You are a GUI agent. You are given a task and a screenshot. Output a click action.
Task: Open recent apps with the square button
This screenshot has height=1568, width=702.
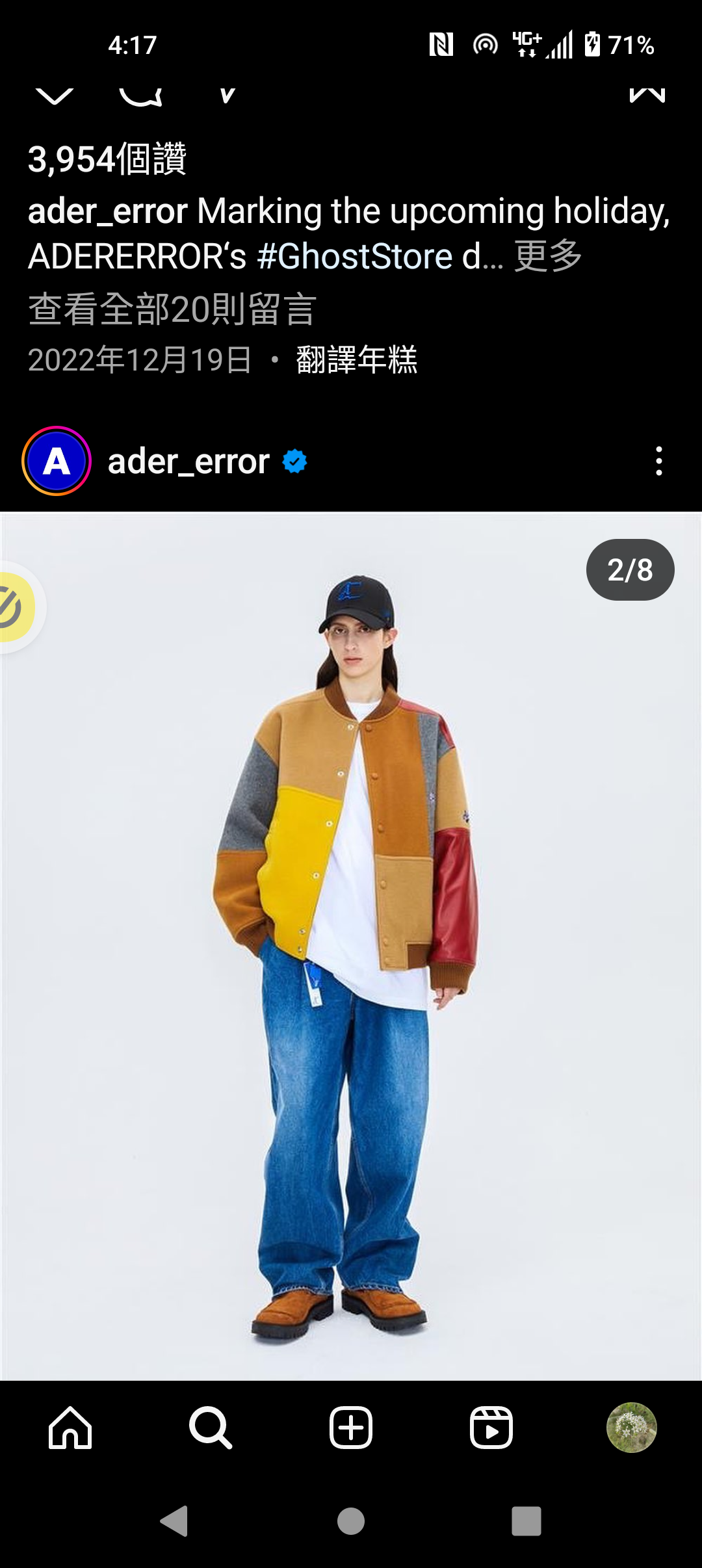pos(526,1521)
